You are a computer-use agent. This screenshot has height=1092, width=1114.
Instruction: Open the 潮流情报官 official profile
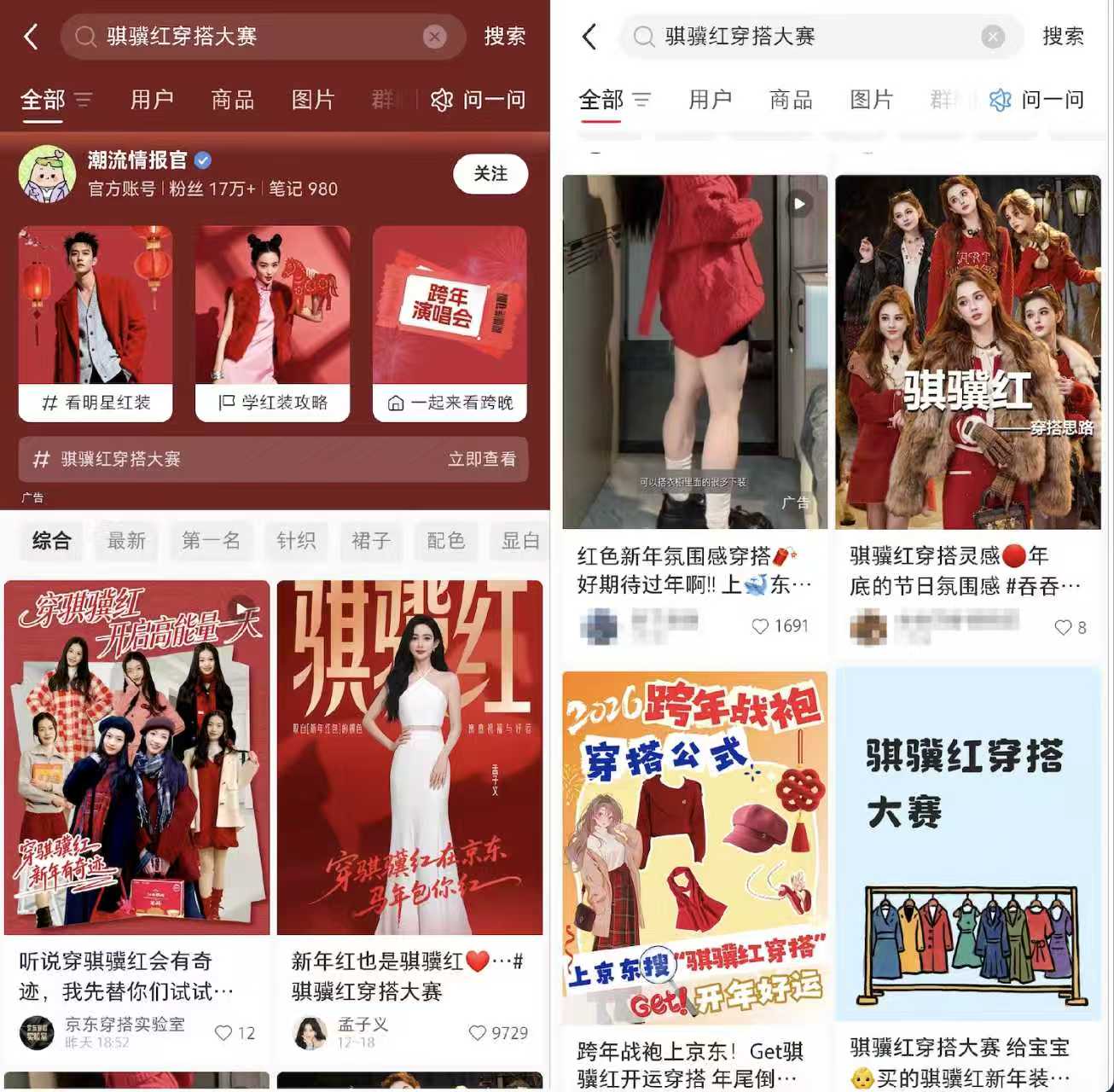(x=136, y=160)
